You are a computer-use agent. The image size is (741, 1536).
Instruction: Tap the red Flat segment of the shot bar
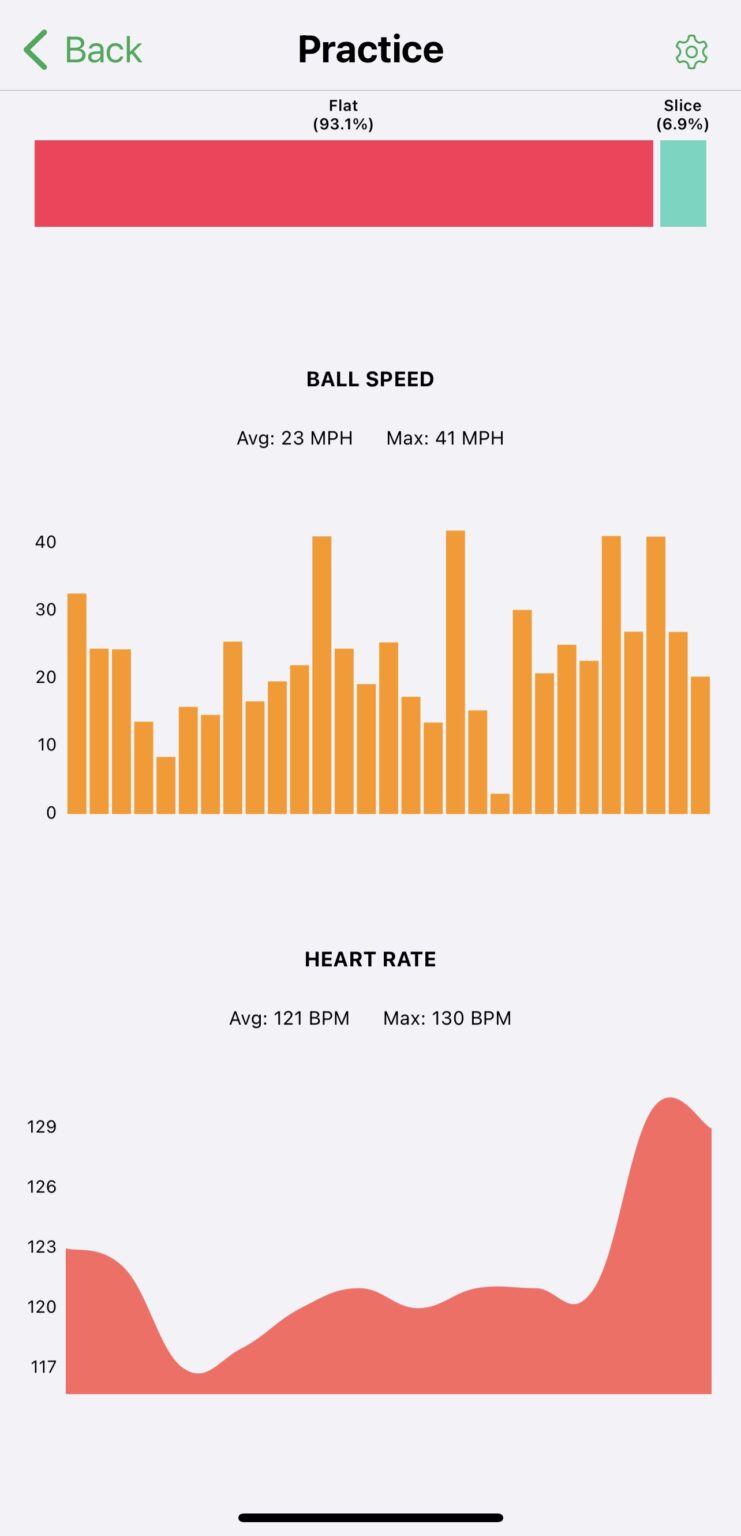345,183
